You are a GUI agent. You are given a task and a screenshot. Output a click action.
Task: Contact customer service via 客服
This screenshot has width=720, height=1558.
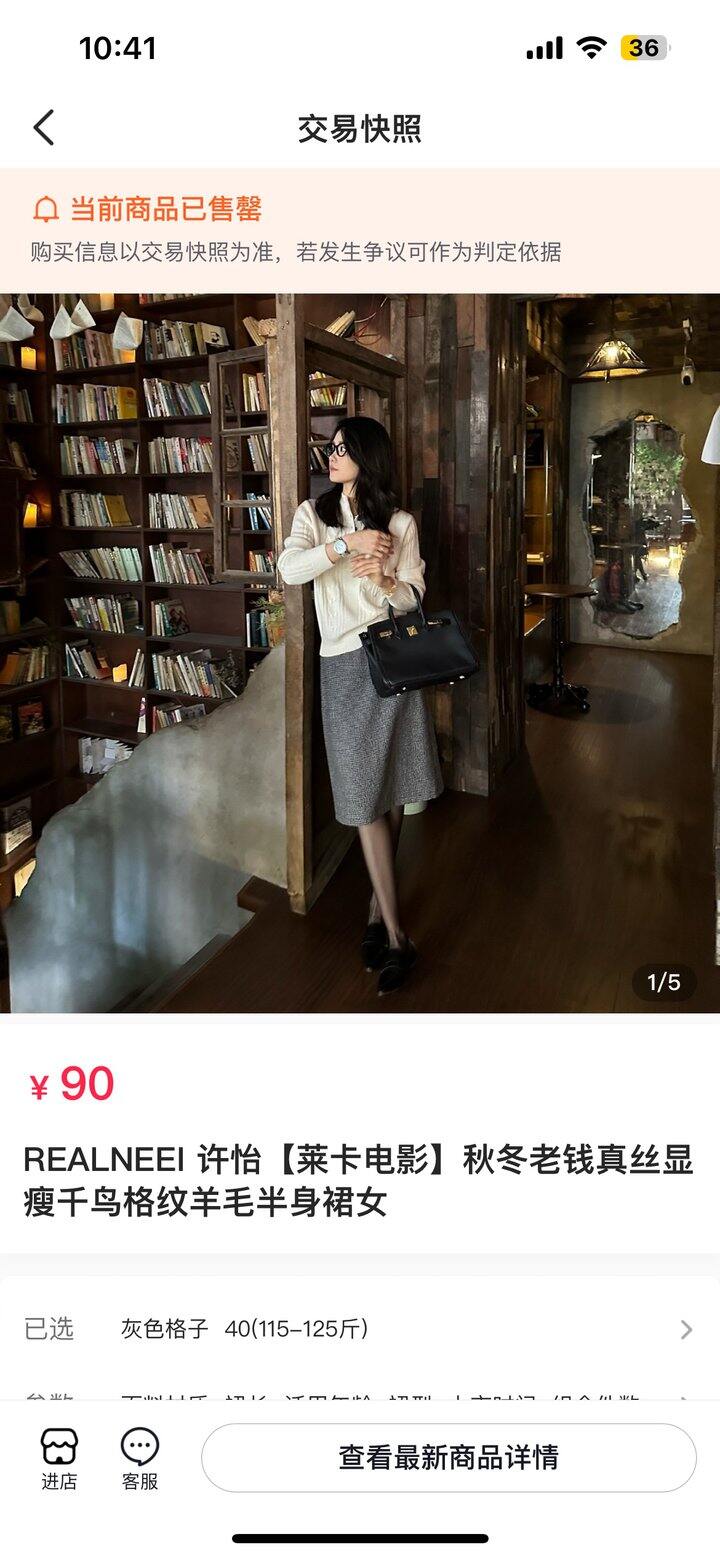(140, 1458)
